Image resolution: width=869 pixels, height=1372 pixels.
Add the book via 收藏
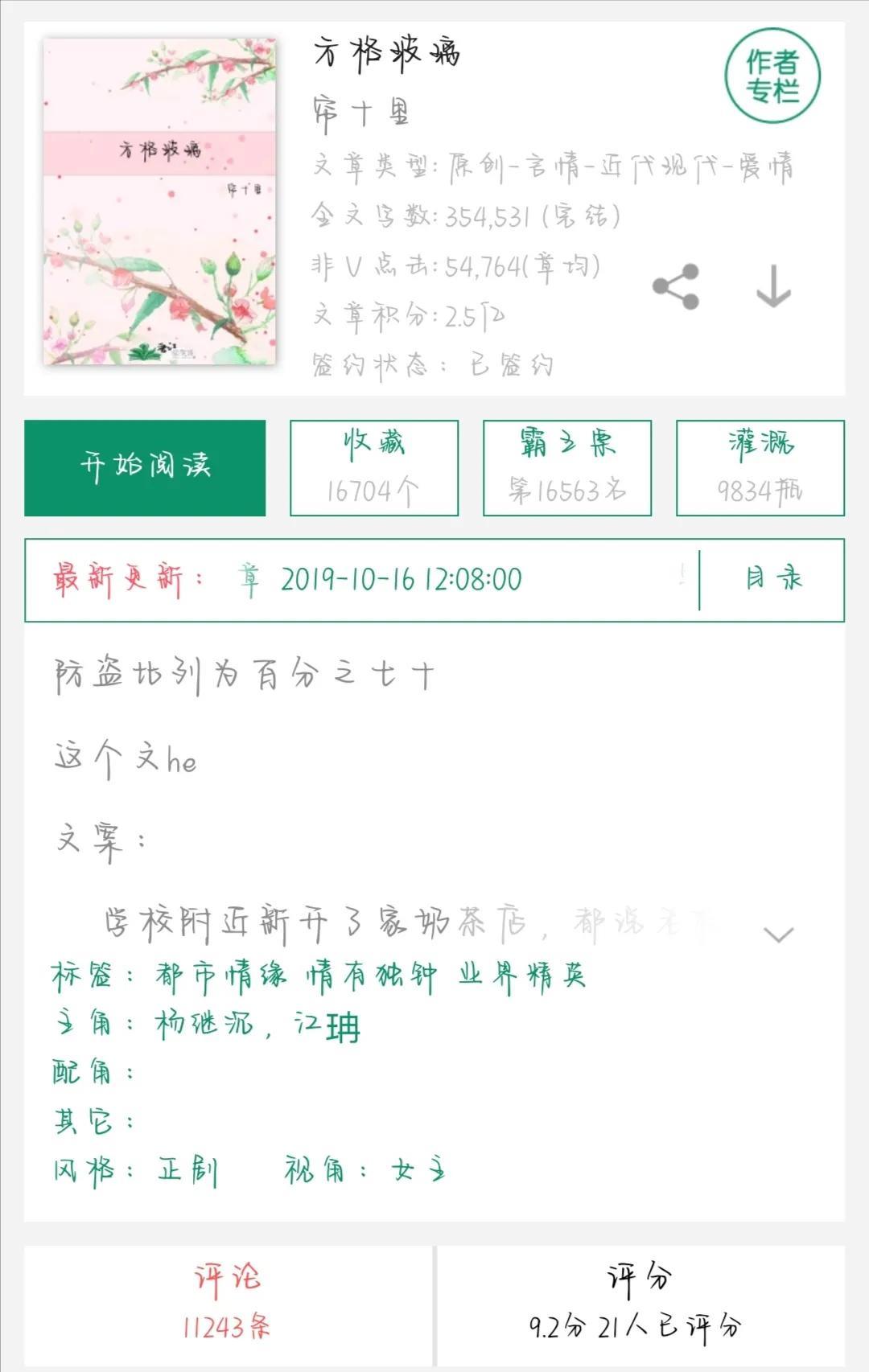374,467
